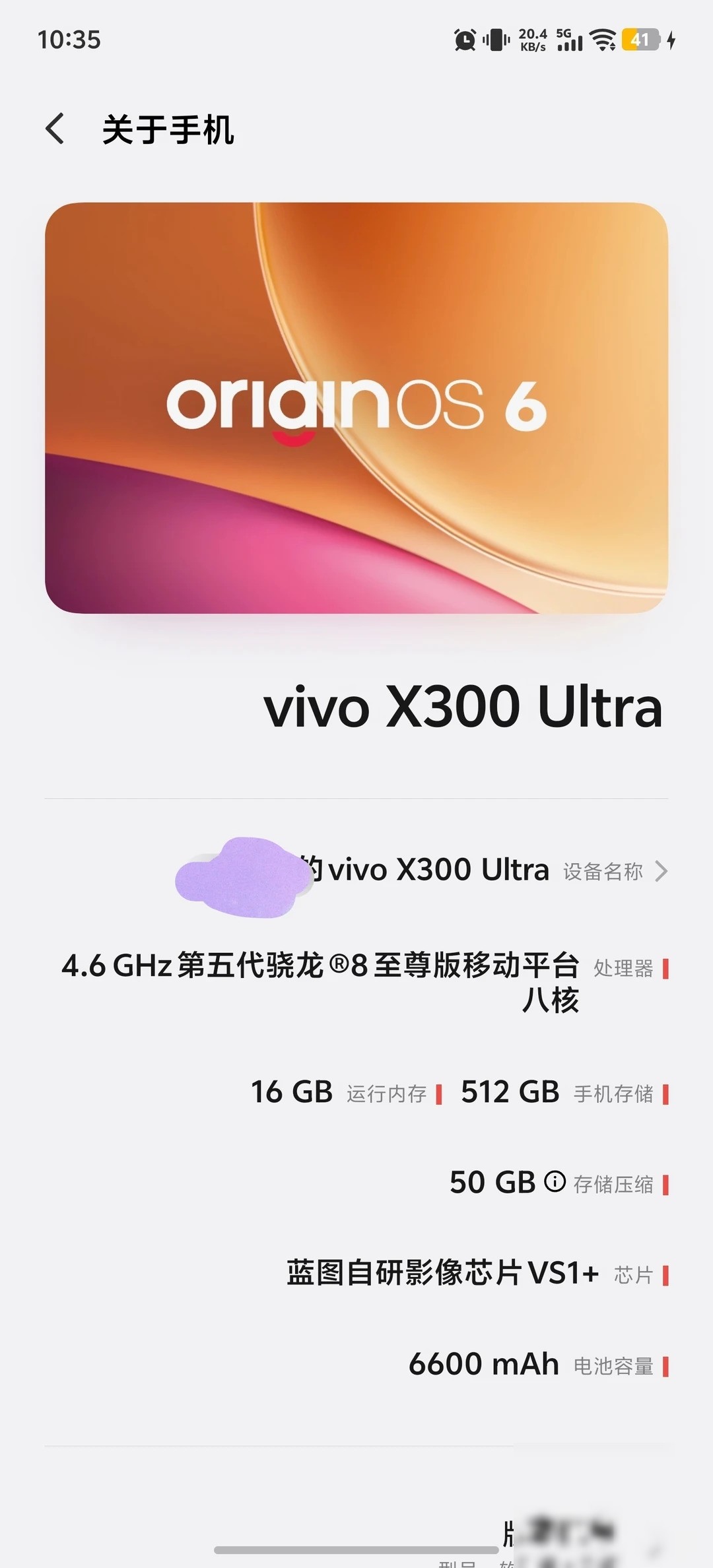The image size is (713, 1568).
Task: Tap the info icon beside 50 GB 存储压缩
Action: tap(555, 1181)
